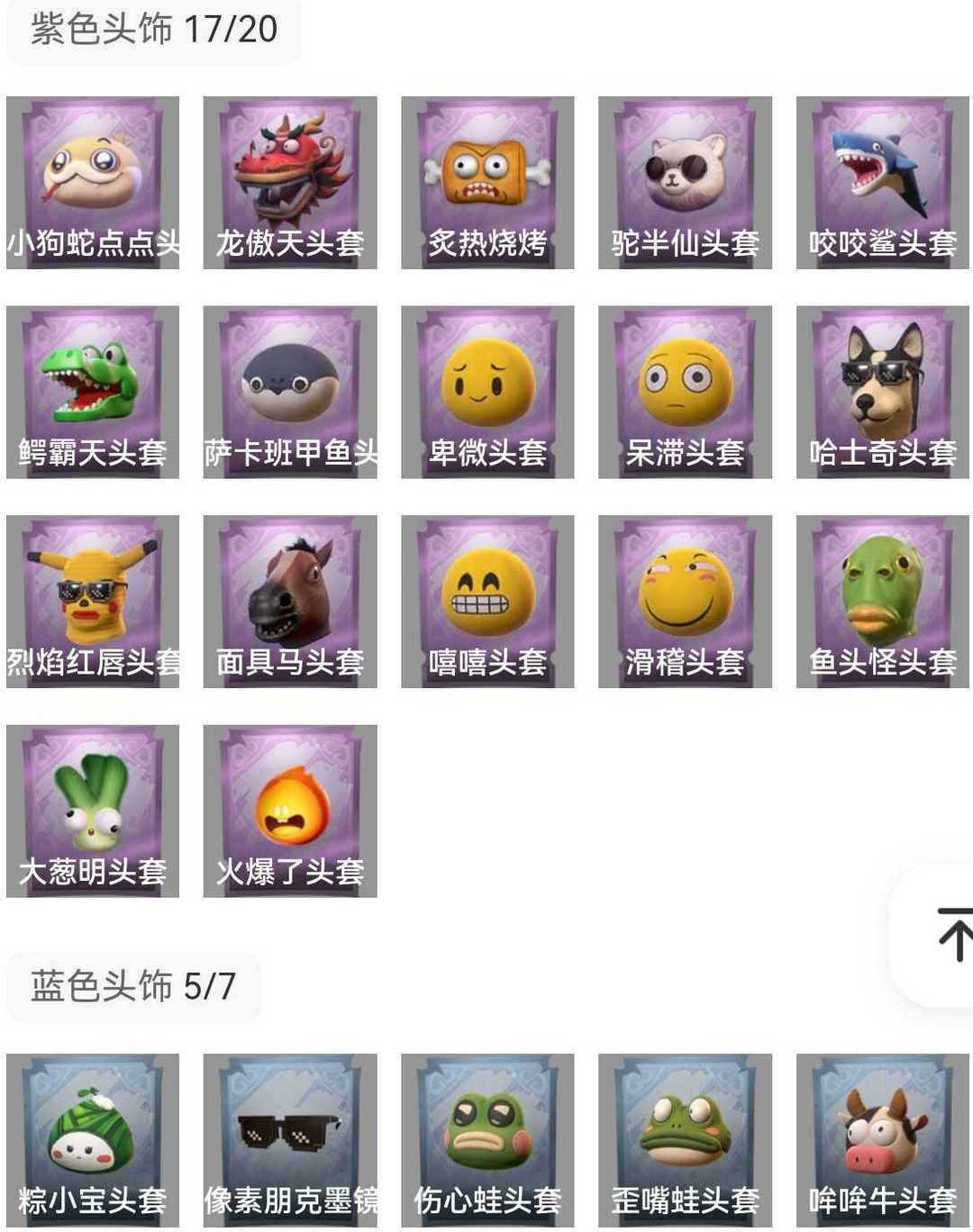Viewport: 973px width, 1232px height.
Task: Tap the 滑稽头套 item
Action: coord(685,602)
